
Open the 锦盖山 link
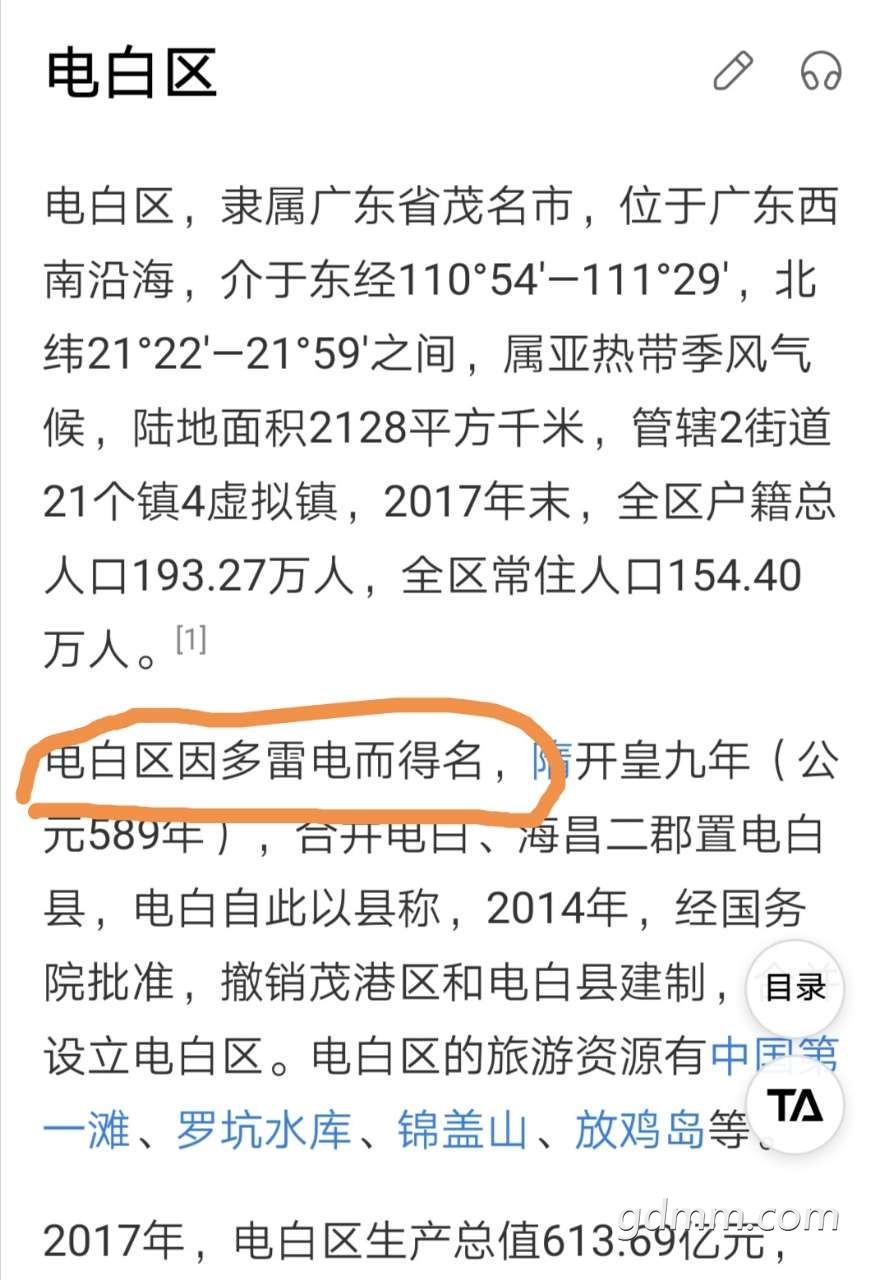point(461,1132)
